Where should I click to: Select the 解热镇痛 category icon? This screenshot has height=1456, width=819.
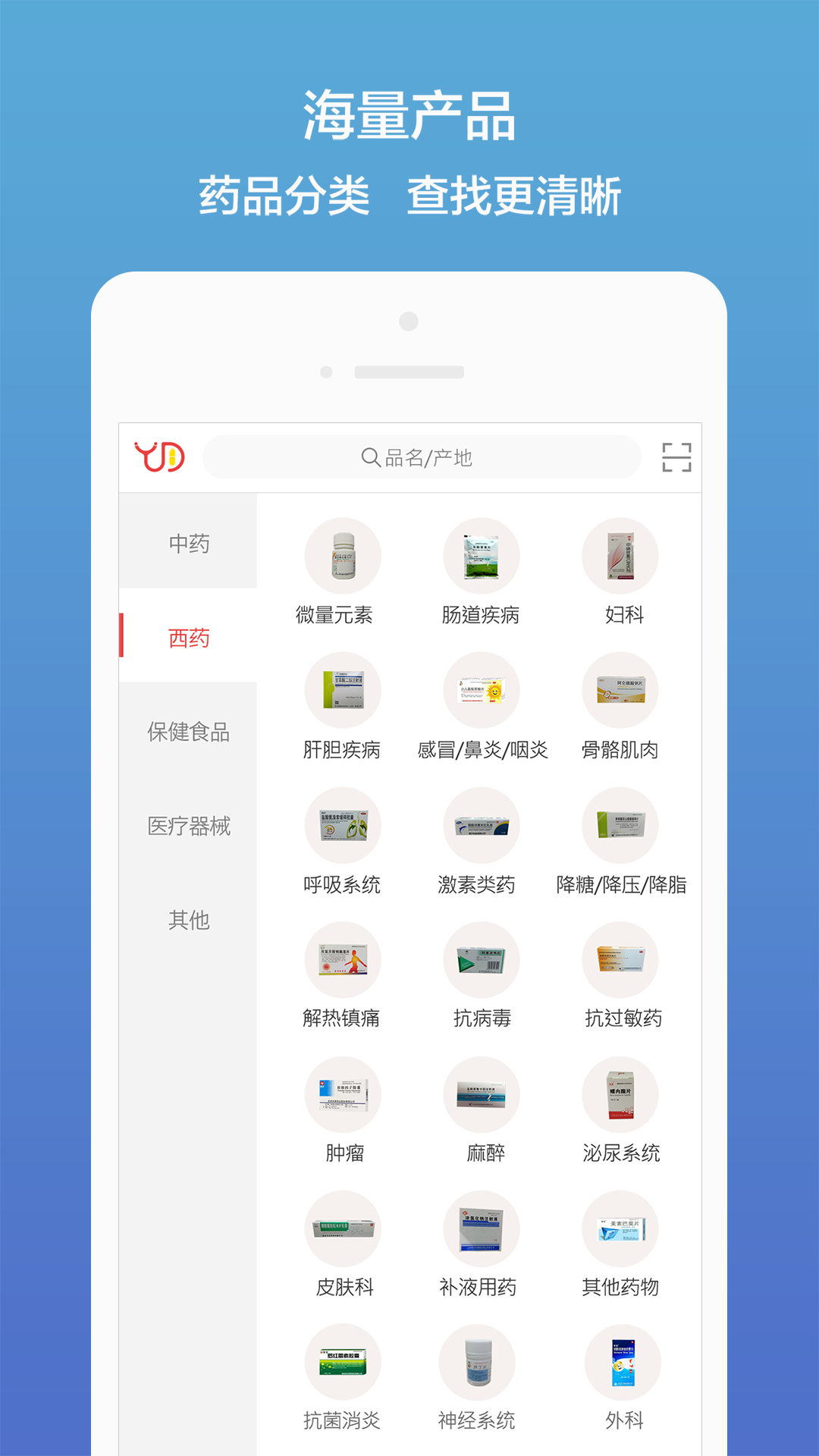(x=344, y=959)
